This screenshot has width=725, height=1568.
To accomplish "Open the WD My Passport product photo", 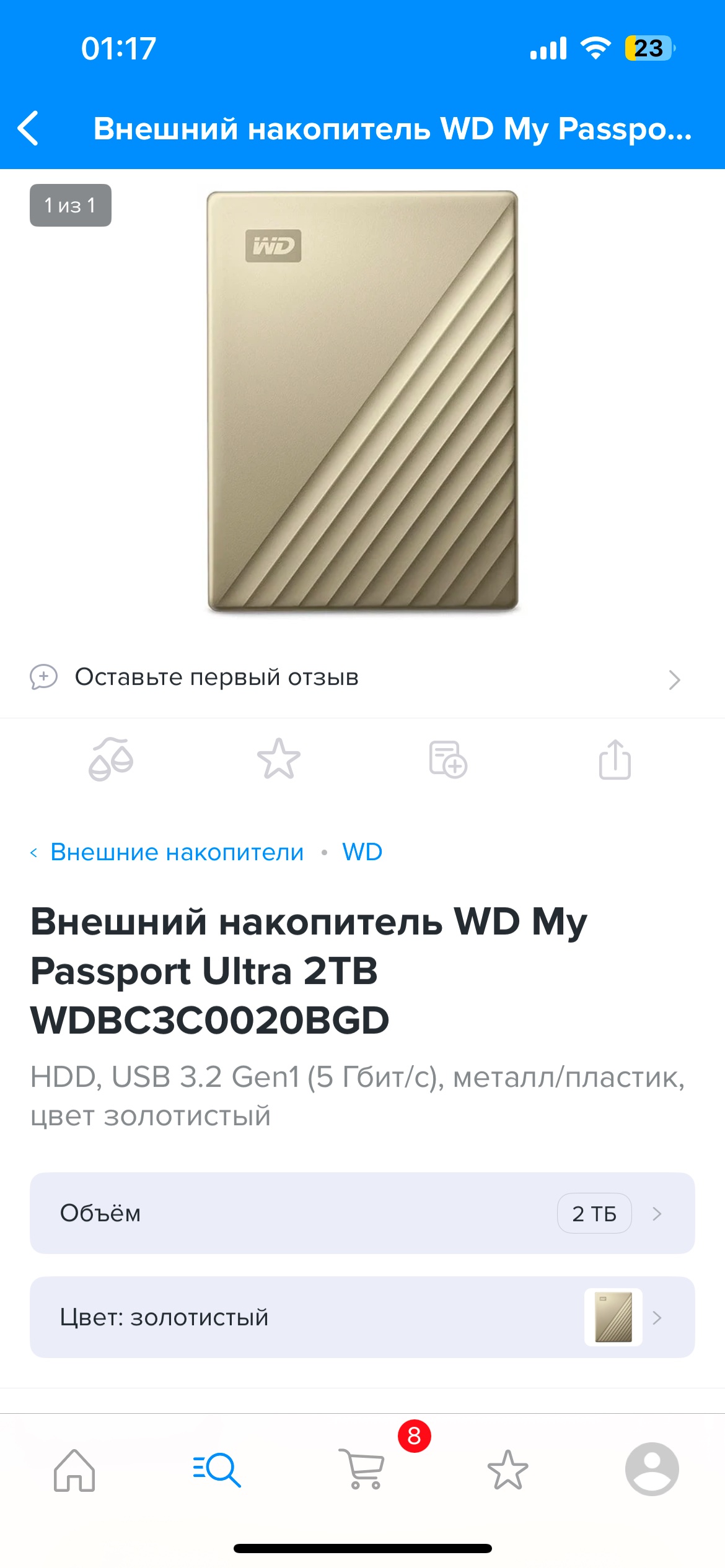I will click(x=362, y=403).
